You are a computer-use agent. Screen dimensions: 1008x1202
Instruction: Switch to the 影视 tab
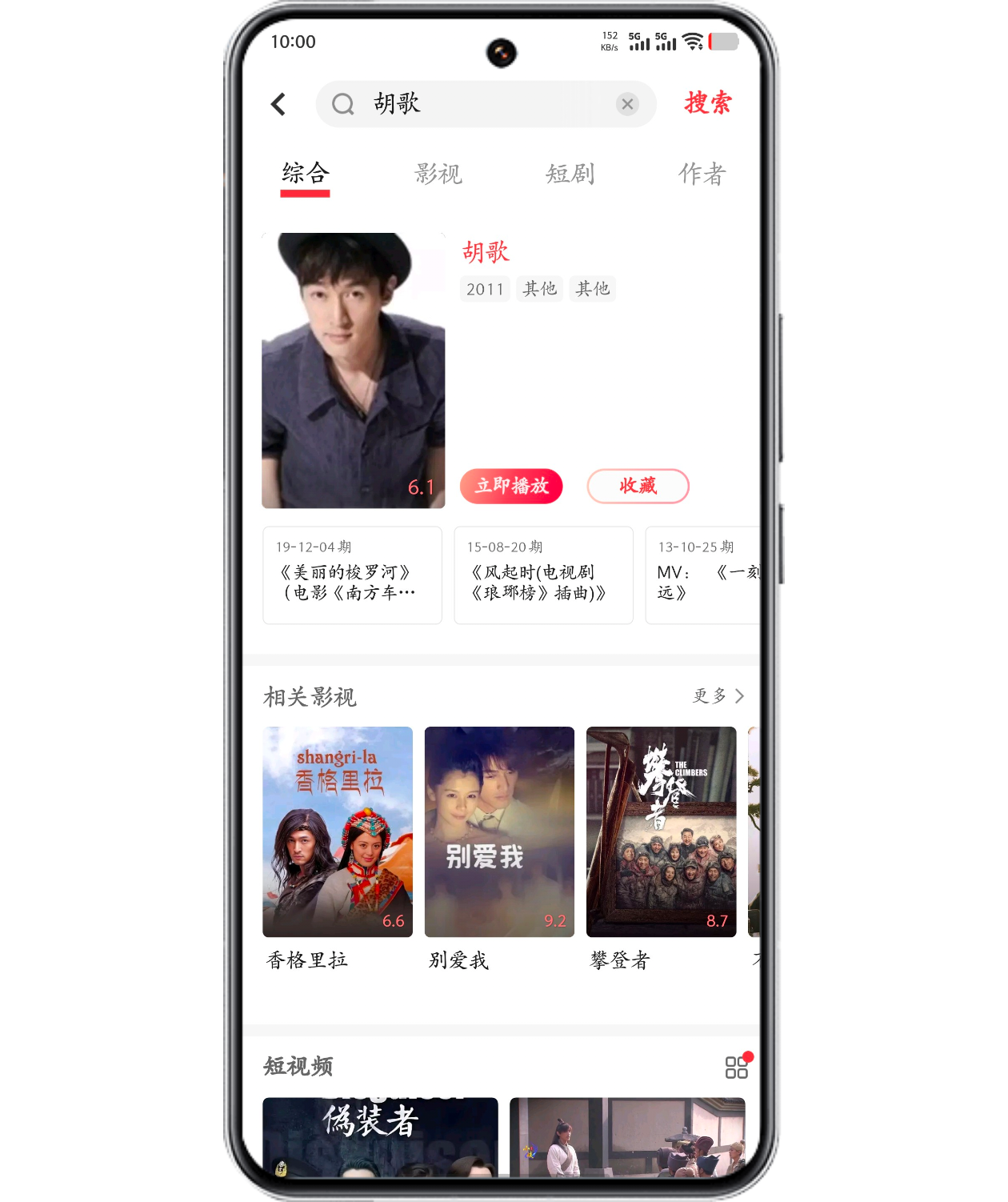click(438, 174)
